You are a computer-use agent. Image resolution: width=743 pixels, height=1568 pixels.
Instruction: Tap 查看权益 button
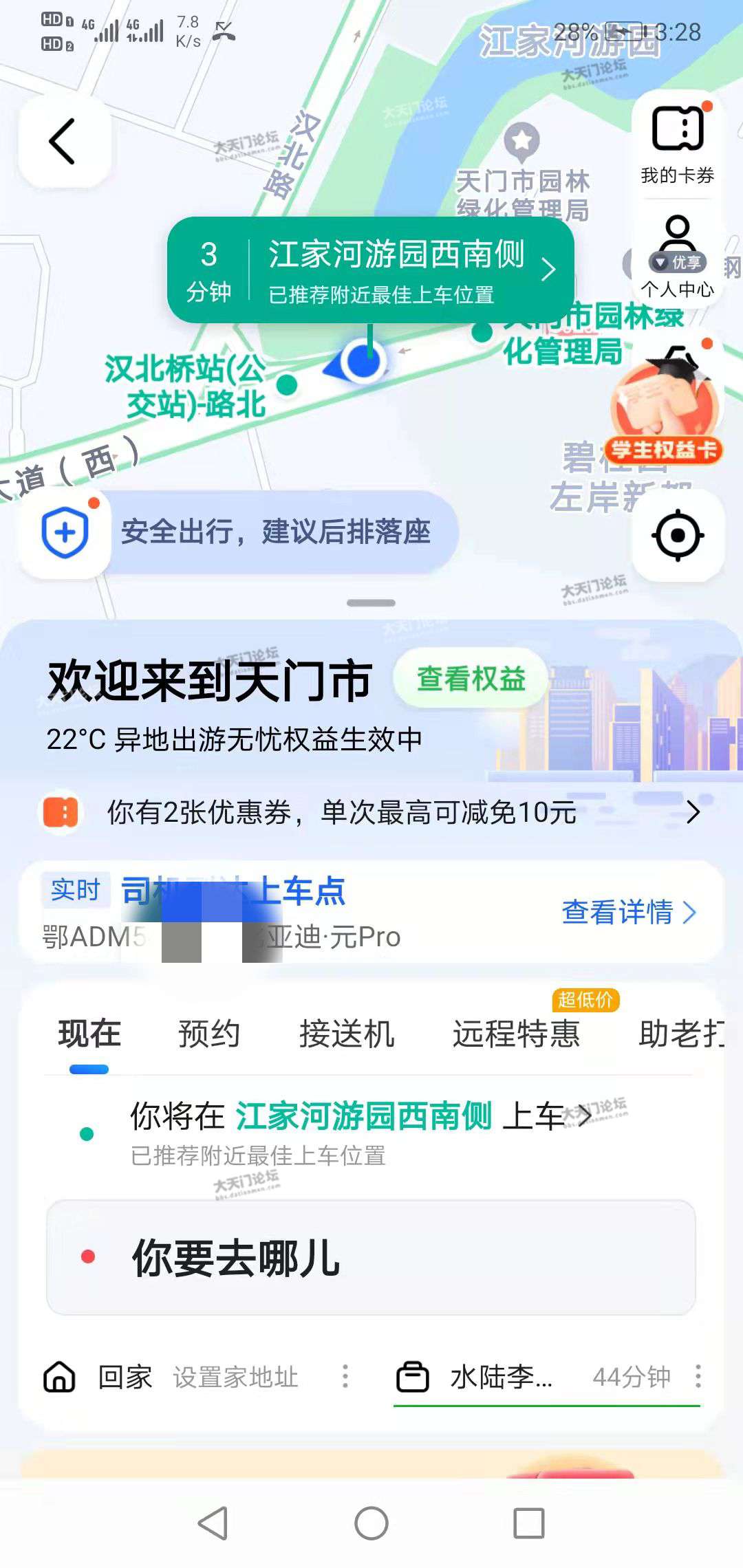[471, 679]
